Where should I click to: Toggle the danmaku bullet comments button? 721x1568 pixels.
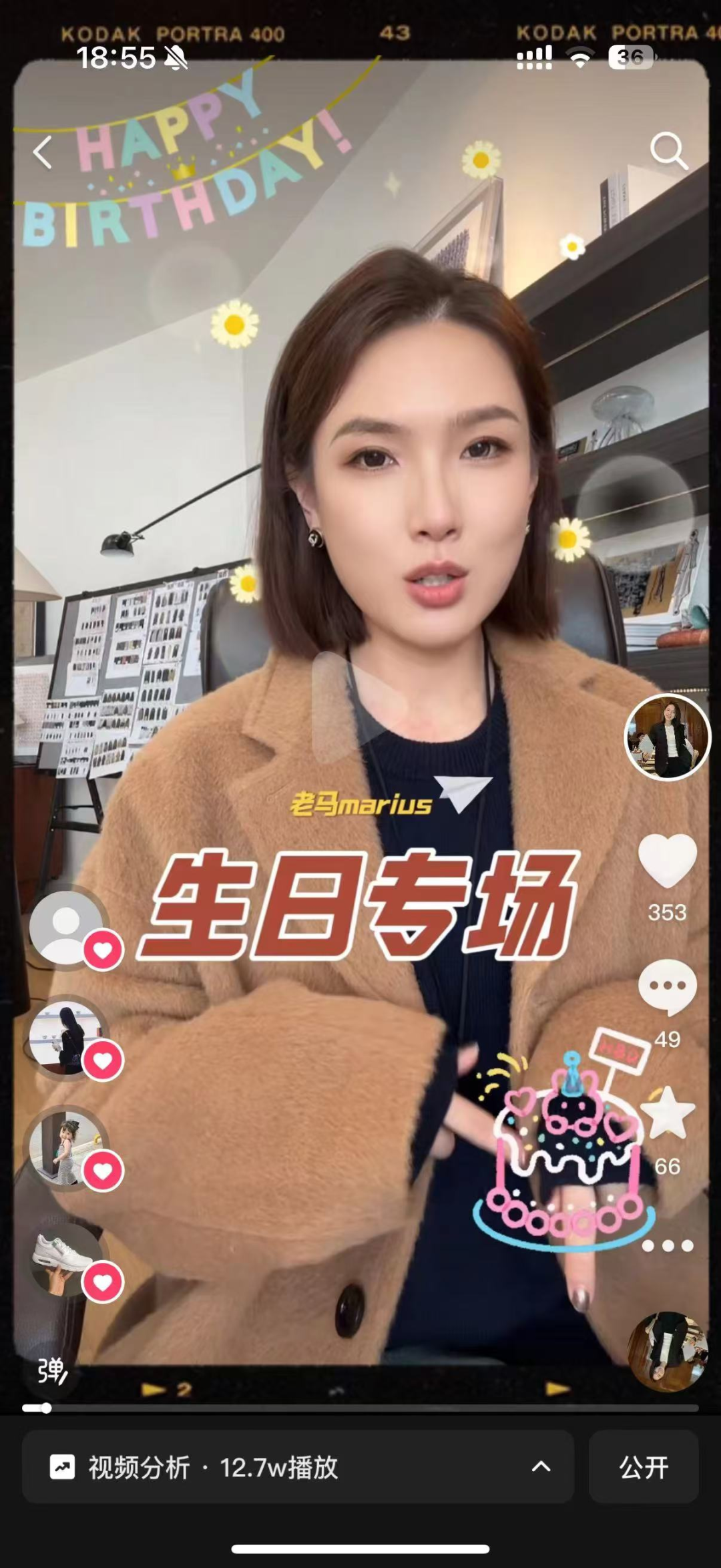pos(52,1370)
